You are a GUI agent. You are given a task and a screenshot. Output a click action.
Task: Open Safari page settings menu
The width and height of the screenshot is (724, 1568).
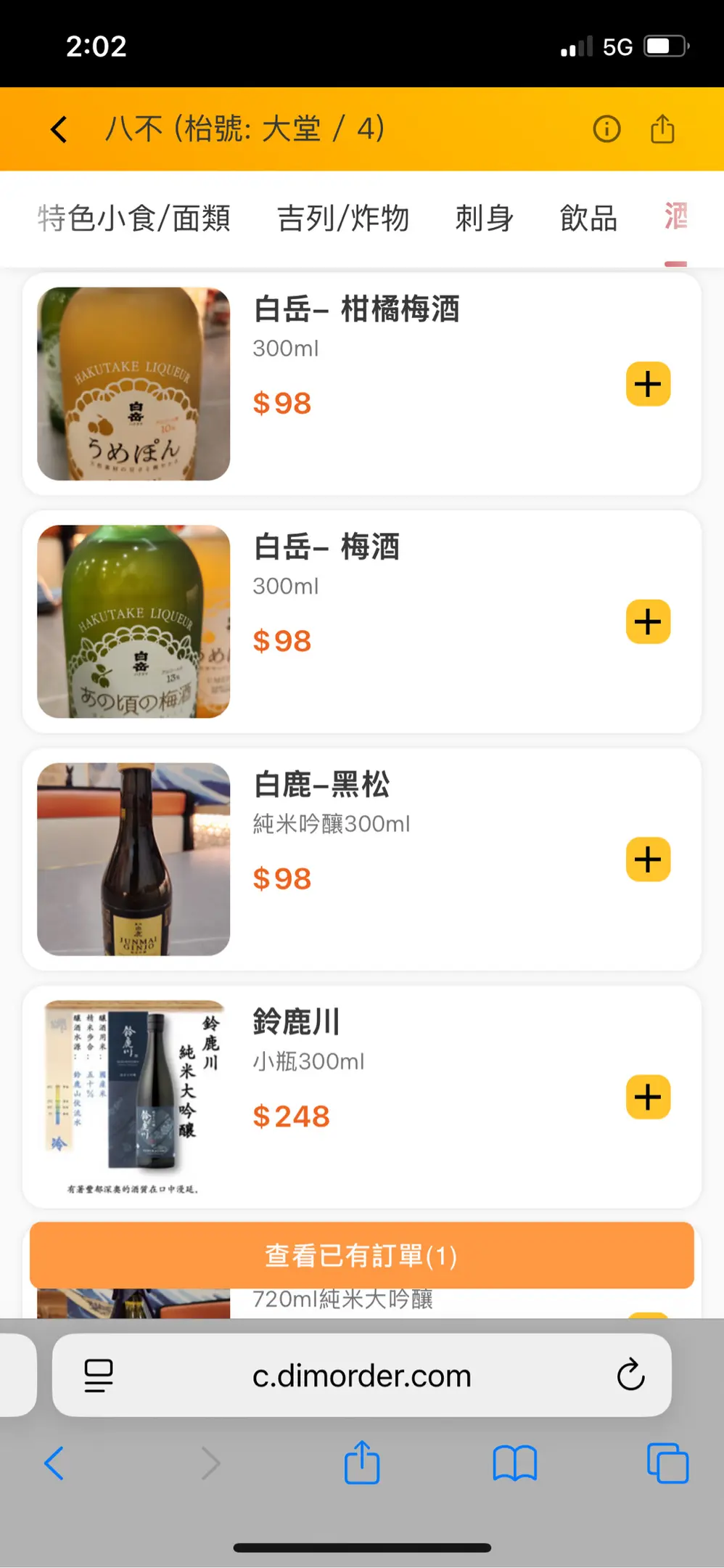click(99, 1376)
